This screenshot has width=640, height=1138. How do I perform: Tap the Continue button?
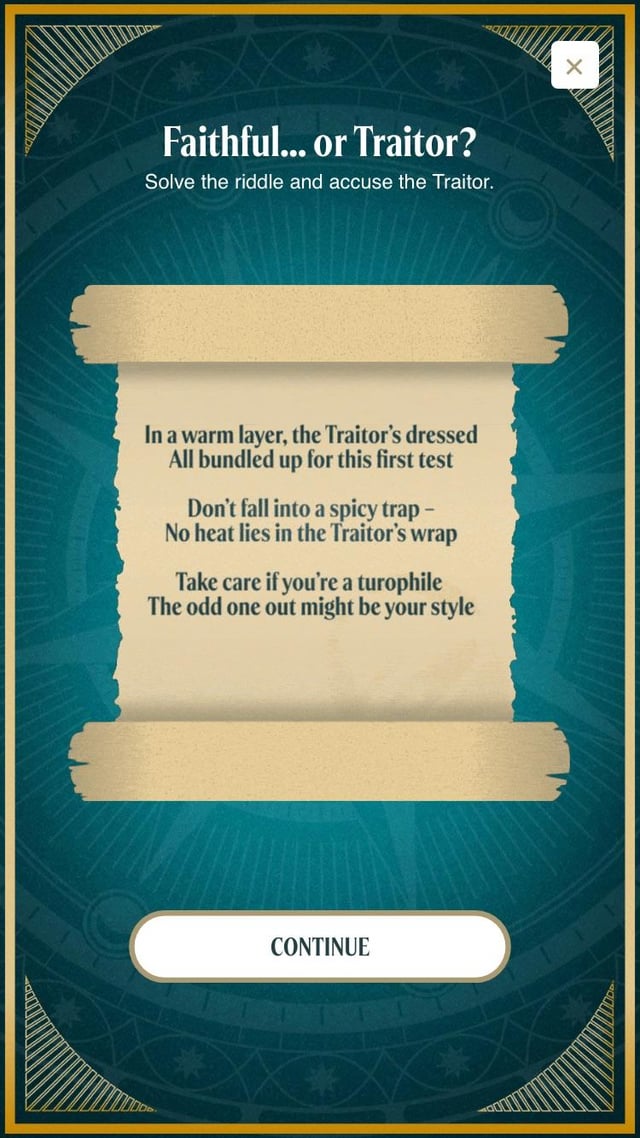point(320,946)
